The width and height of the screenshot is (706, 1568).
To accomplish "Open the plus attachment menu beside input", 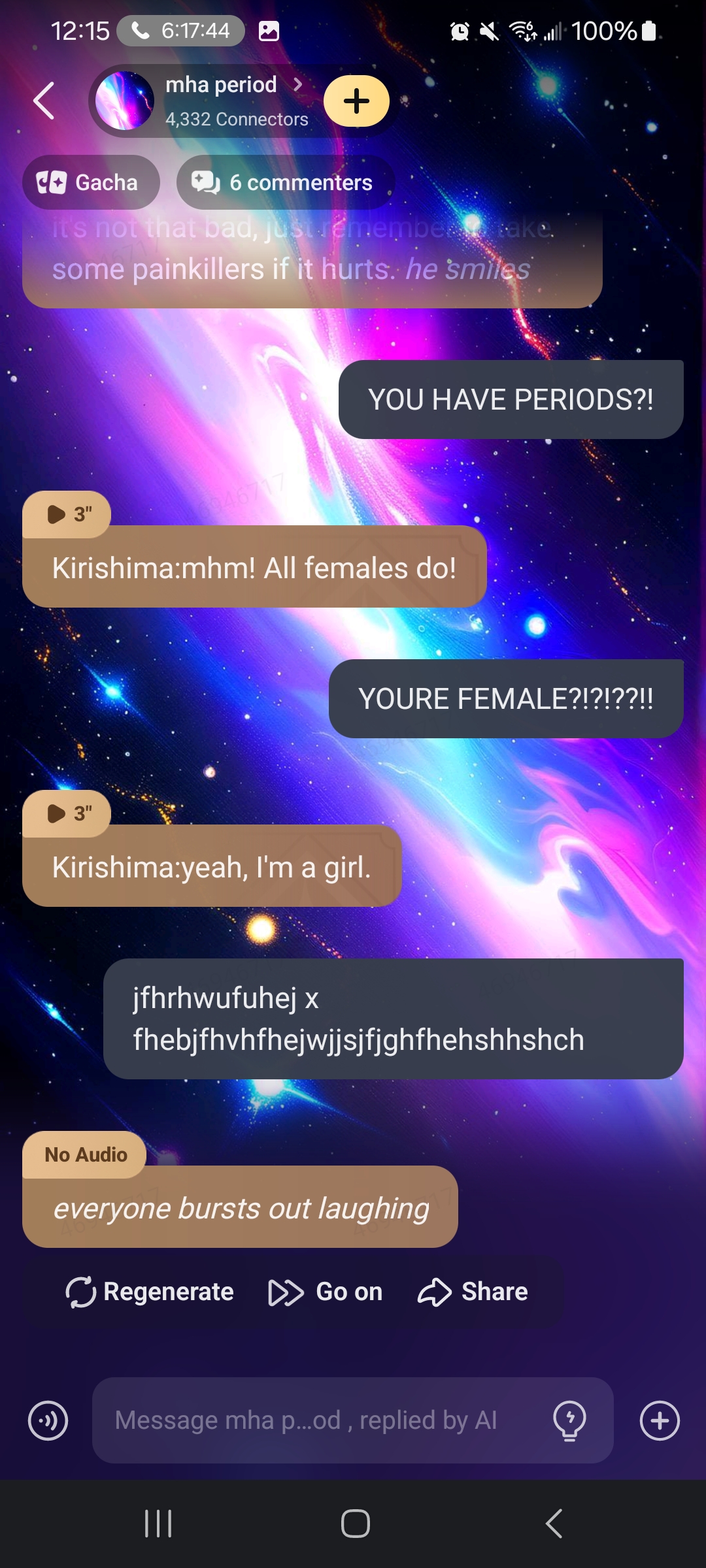I will [660, 1420].
